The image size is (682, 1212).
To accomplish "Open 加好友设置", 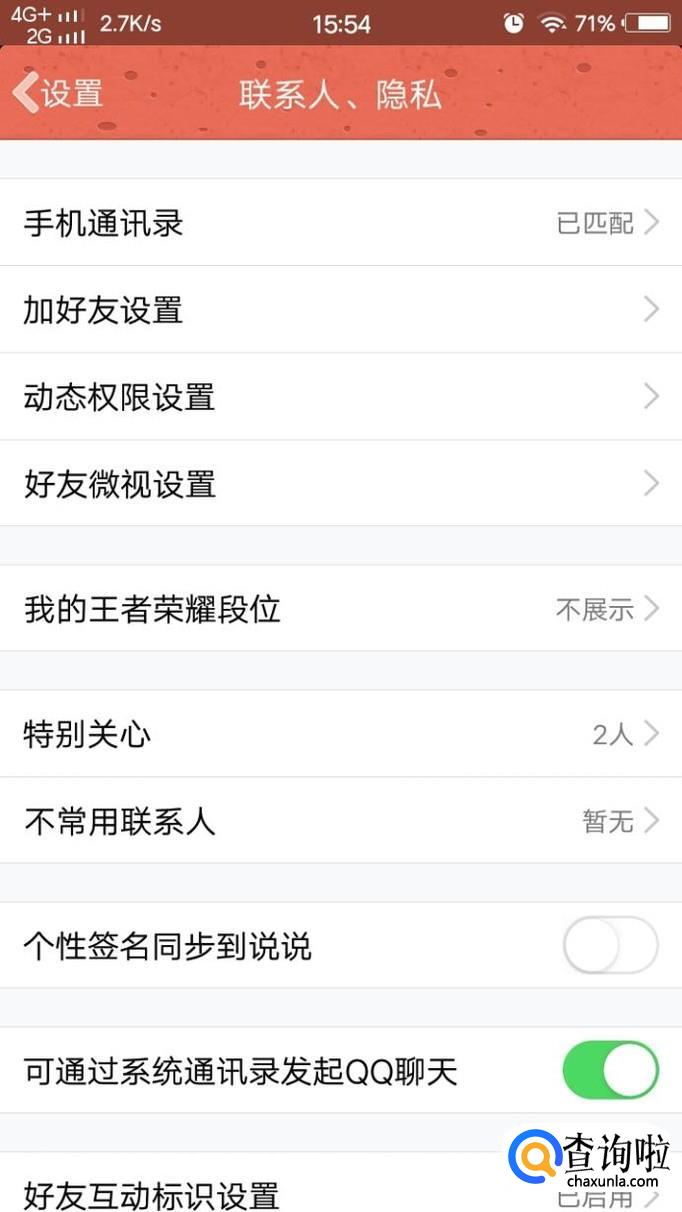I will tap(340, 309).
